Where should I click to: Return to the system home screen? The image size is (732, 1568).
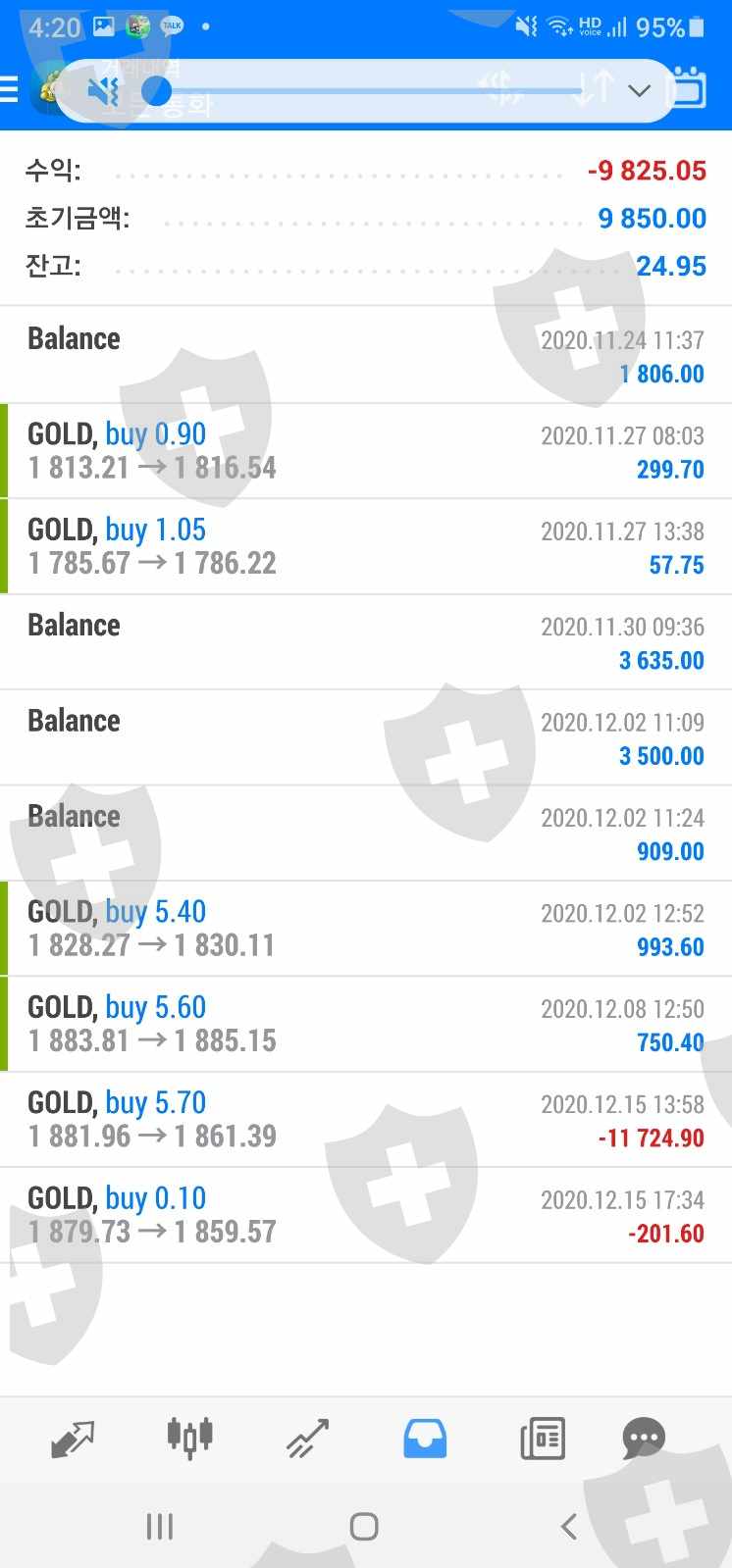pyautogui.click(x=364, y=1526)
